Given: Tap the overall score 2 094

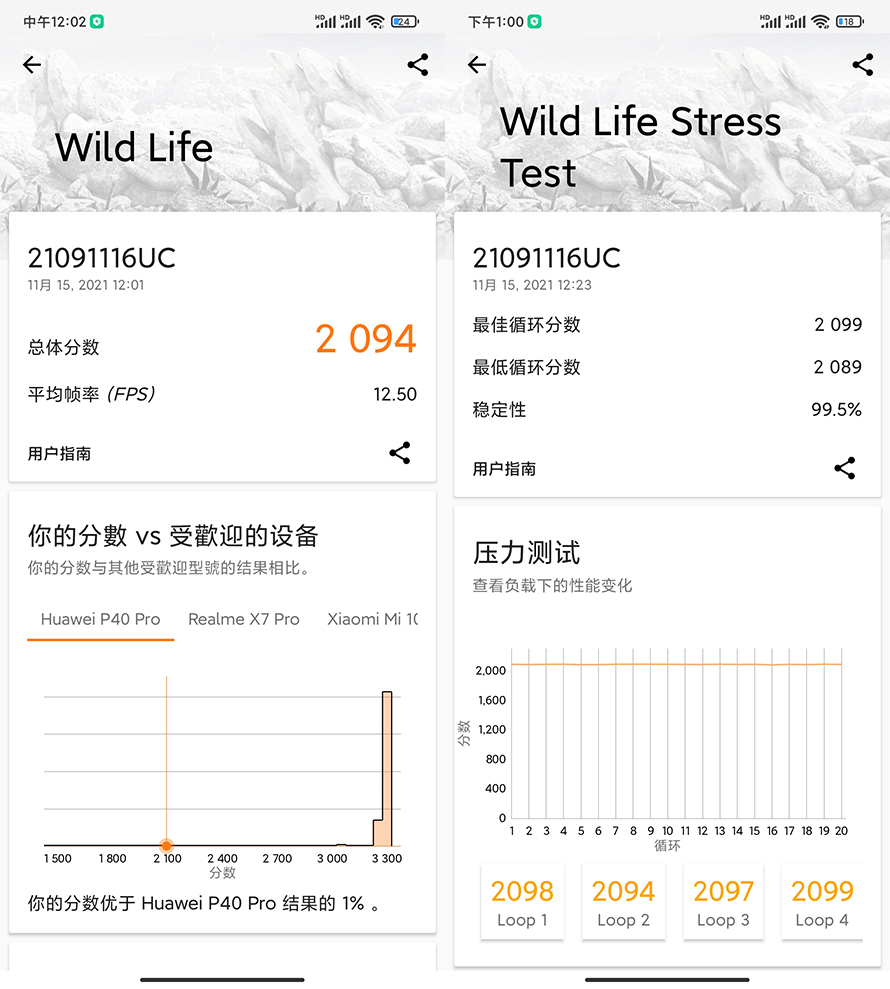Looking at the screenshot, I should 365,339.
